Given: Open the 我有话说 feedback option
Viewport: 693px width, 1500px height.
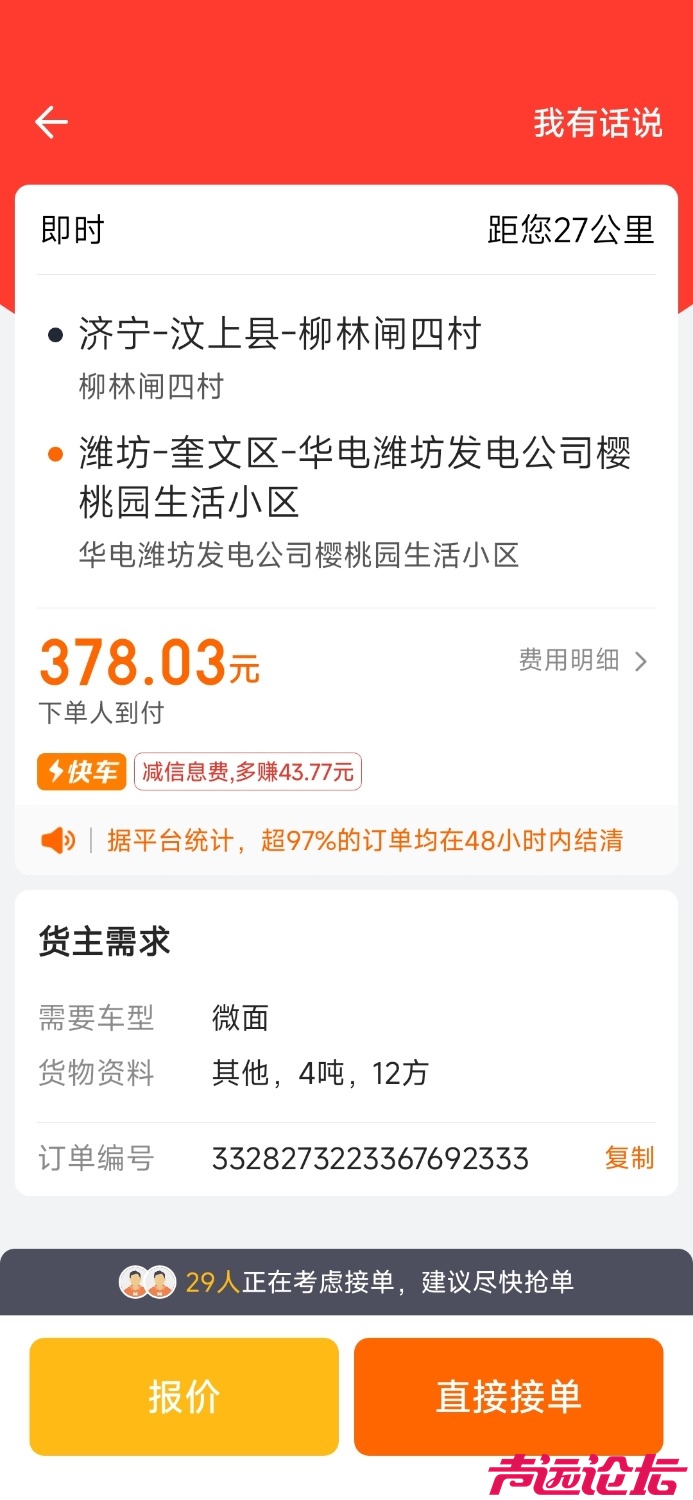Looking at the screenshot, I should click(x=597, y=123).
